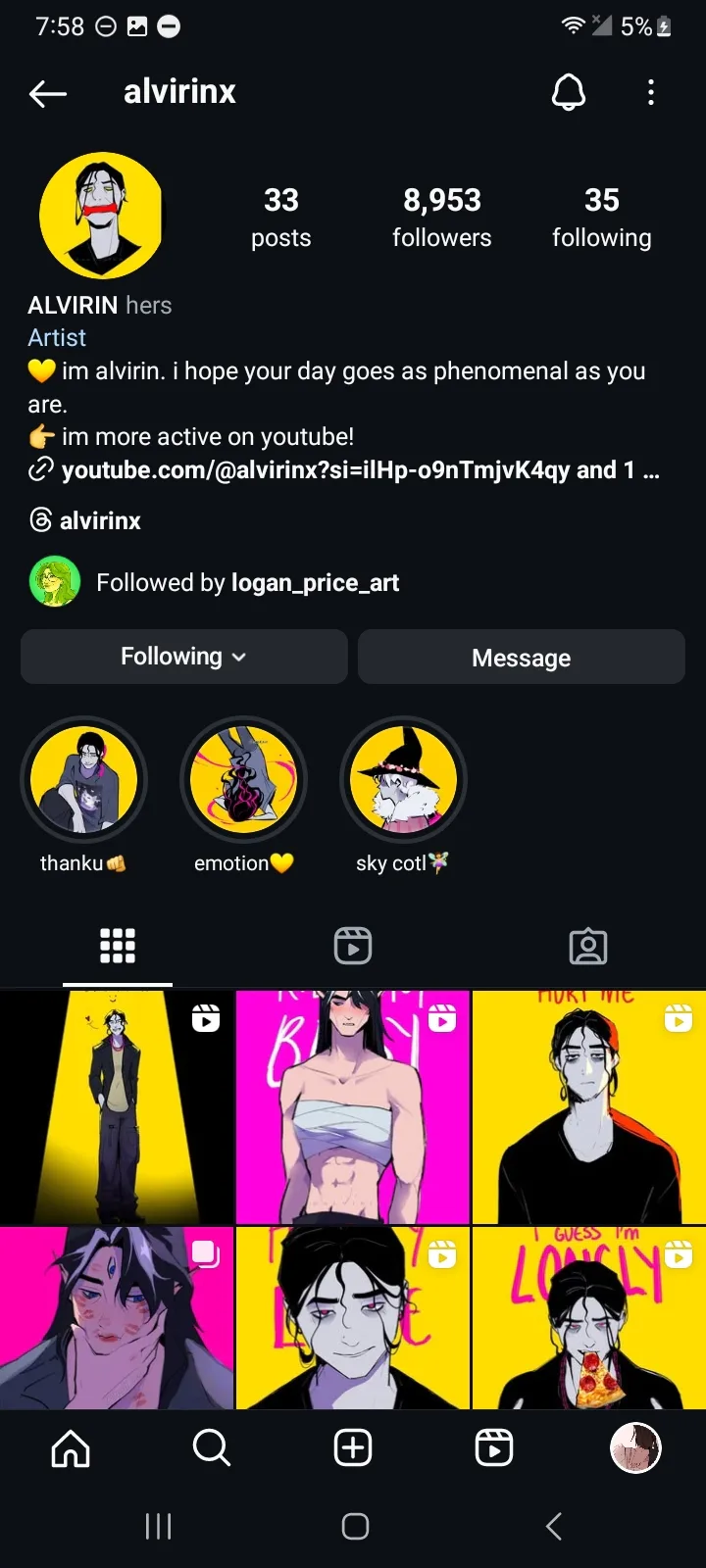
Task: Create a new post
Action: tap(353, 1447)
